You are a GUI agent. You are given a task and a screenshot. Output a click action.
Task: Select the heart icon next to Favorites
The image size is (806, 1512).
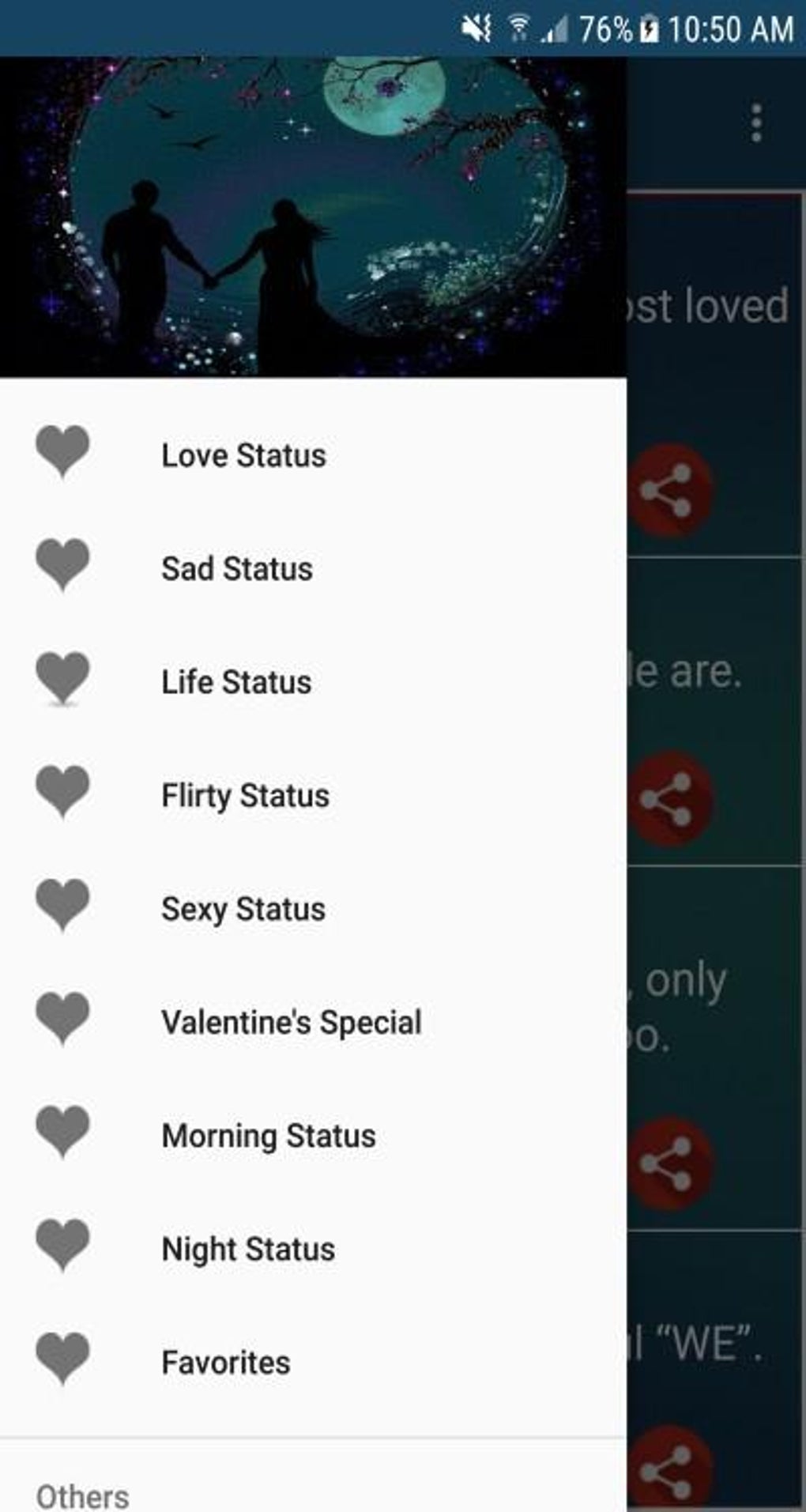pyautogui.click(x=62, y=1361)
